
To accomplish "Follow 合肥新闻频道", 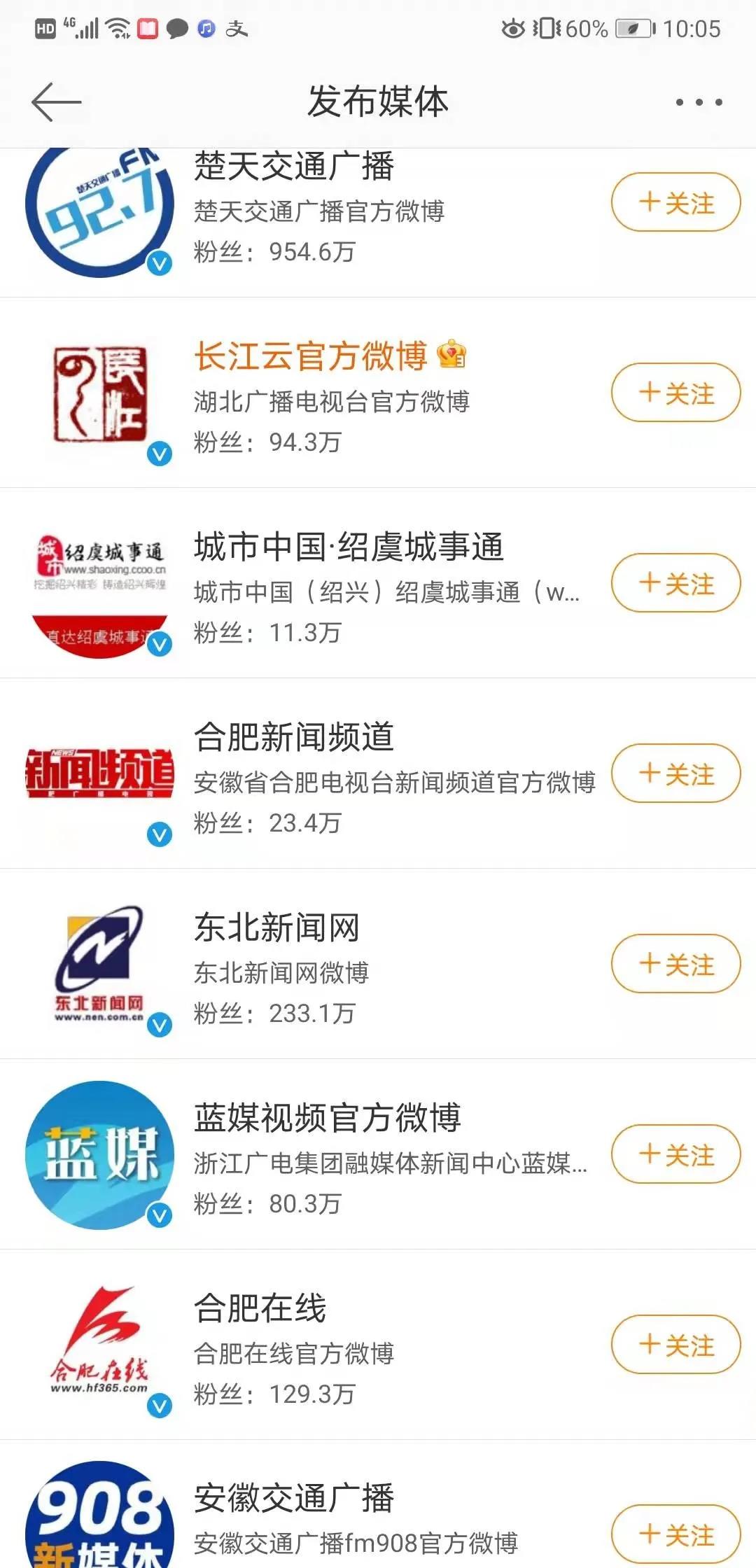I will pos(675,773).
